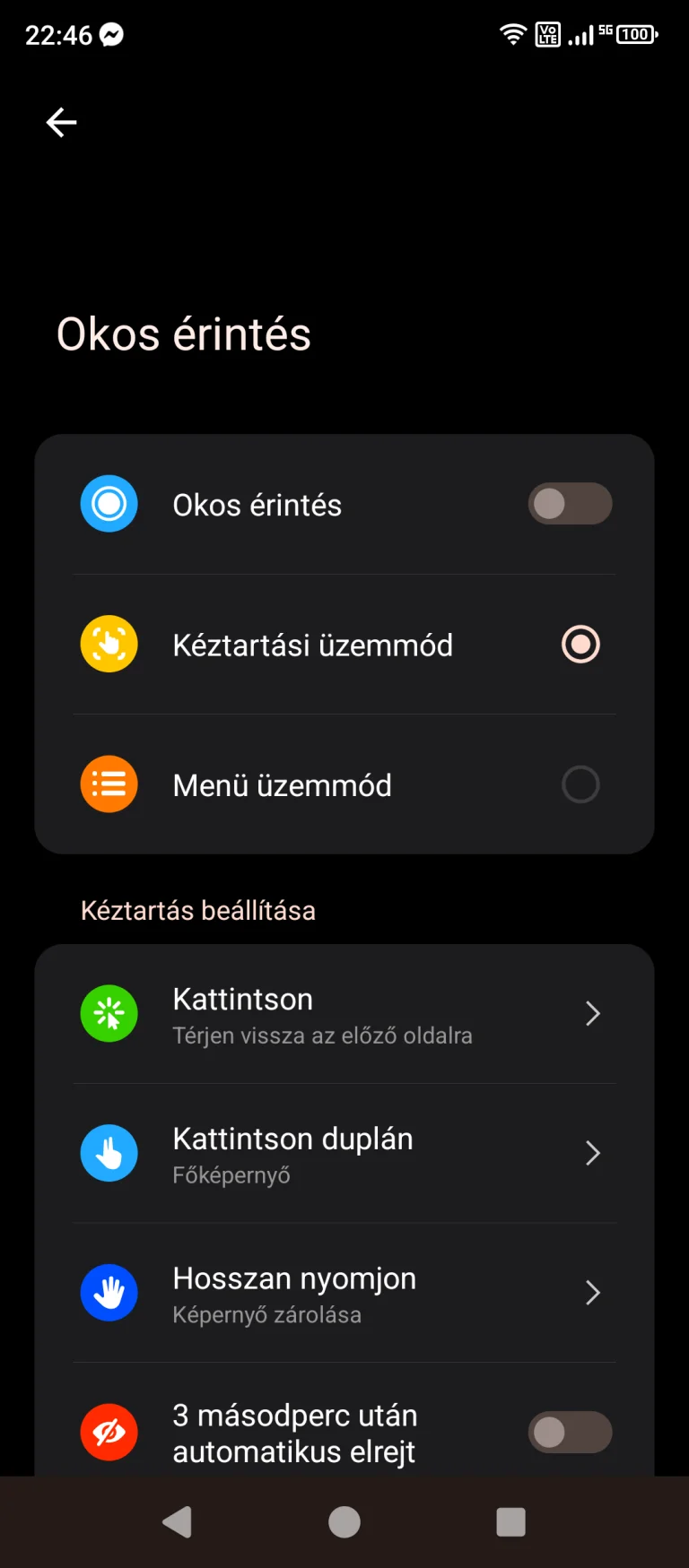Expand Kattintson duplán options
Screen dimensions: 689x1568
pos(592,1154)
